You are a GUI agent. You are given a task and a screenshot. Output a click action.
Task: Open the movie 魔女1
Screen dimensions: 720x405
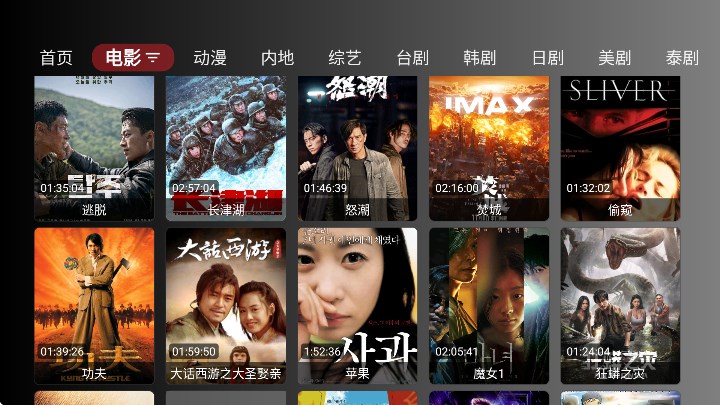(489, 306)
